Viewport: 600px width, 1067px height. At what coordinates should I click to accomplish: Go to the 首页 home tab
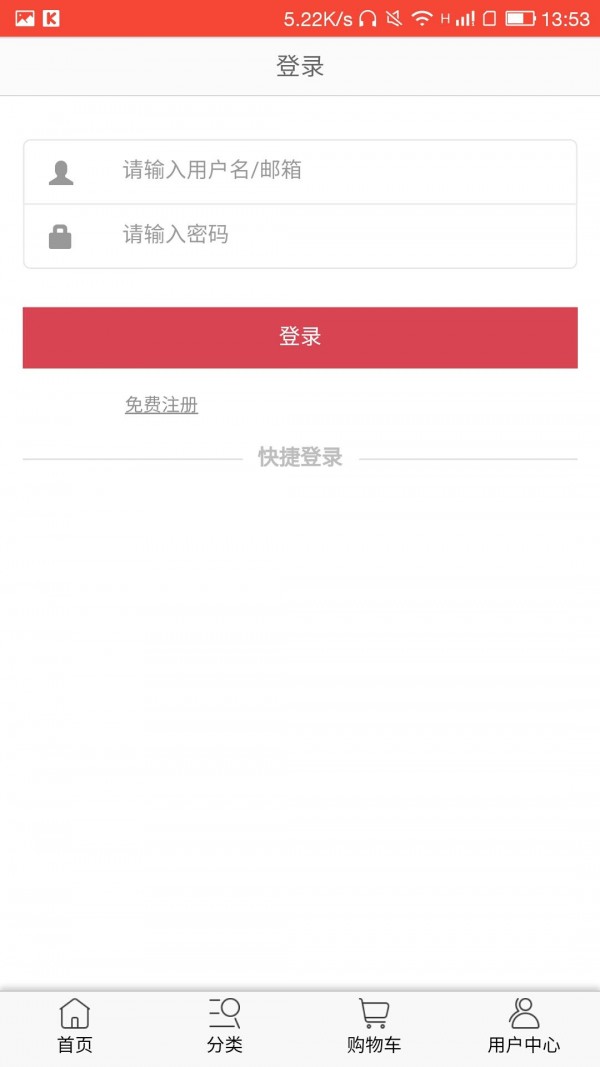[75, 1026]
